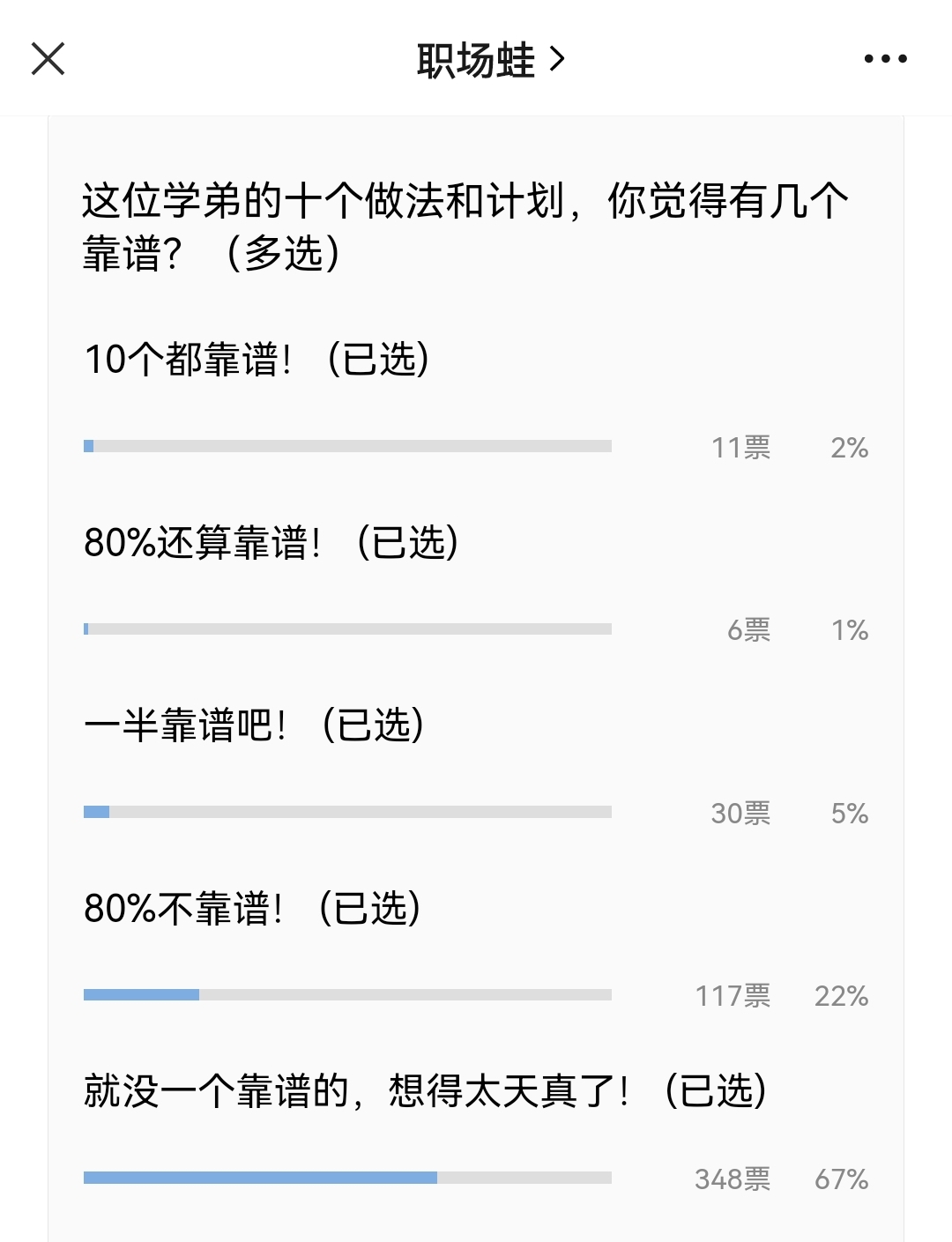
Task: Open the three-dot options menu
Action: 884,58
